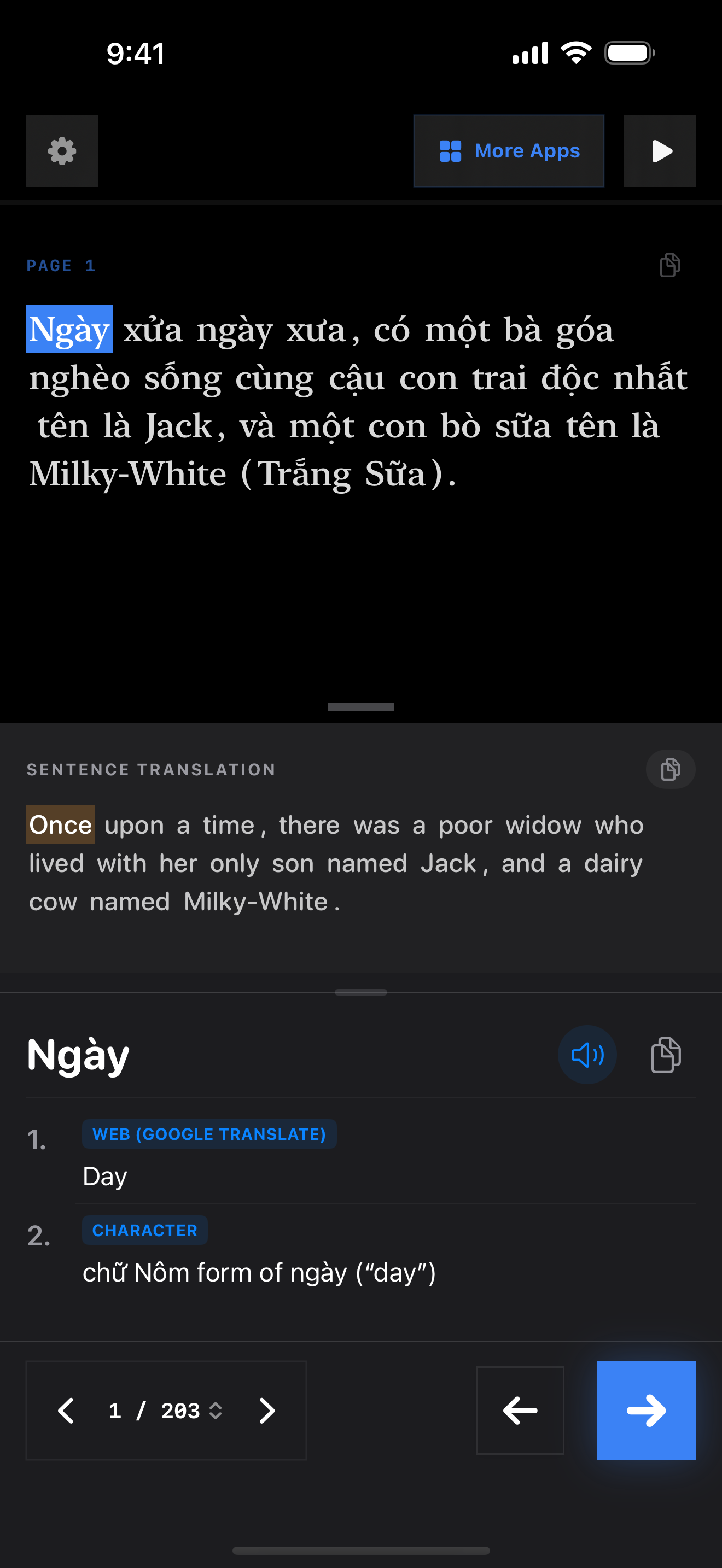Move to the next word

pyautogui.click(x=646, y=1411)
